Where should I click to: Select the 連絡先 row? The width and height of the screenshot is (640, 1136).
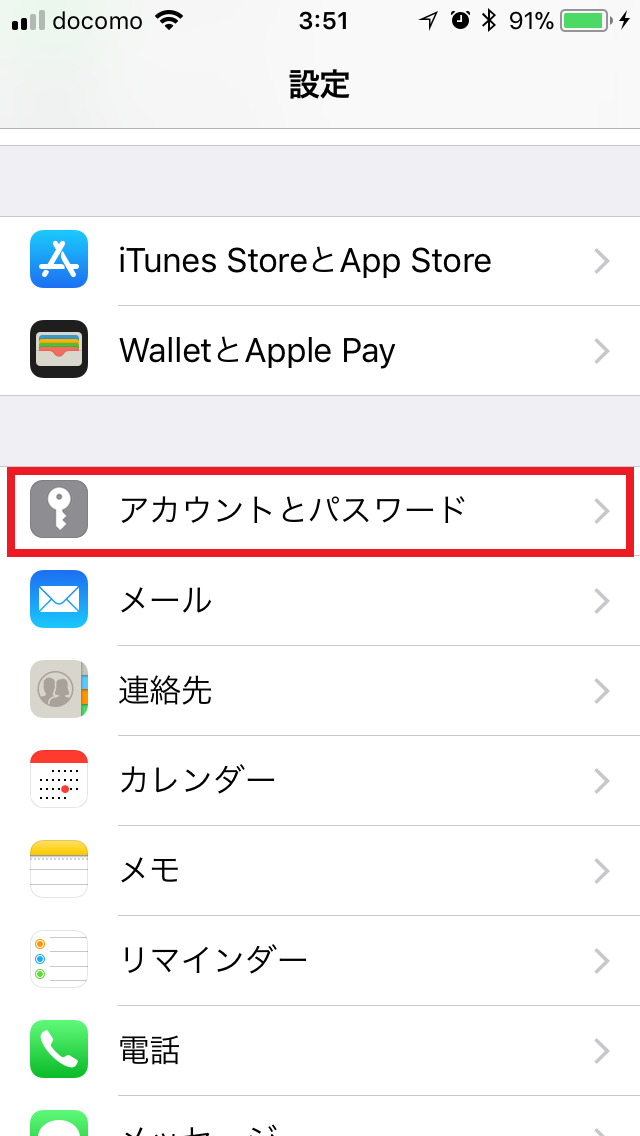tap(320, 690)
